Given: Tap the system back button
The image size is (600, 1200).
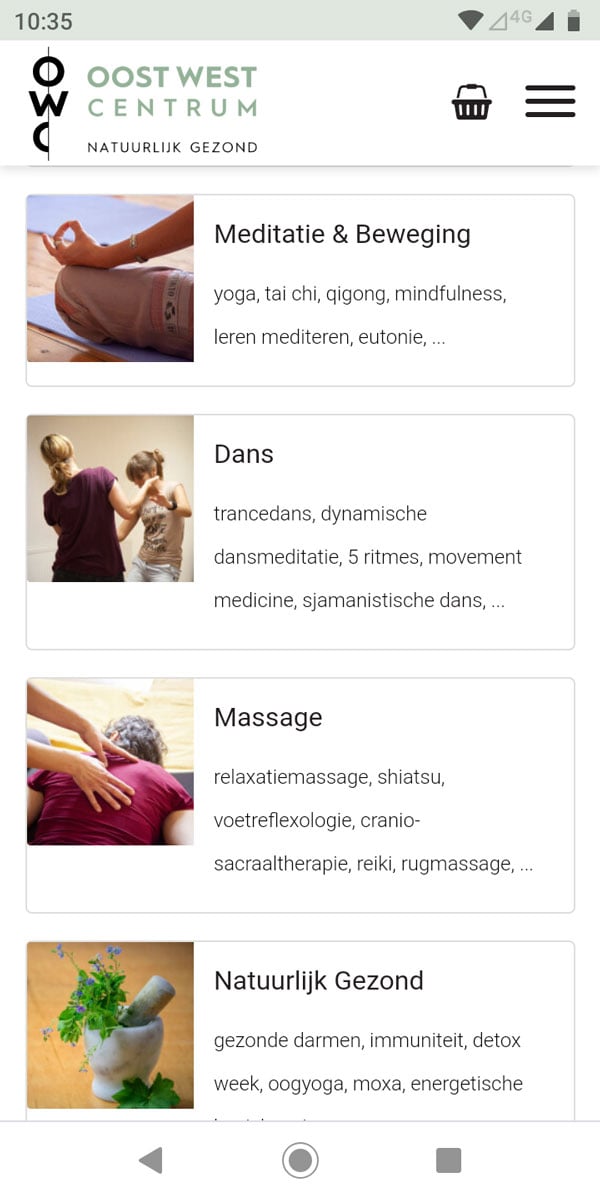Looking at the screenshot, I should point(150,1160).
